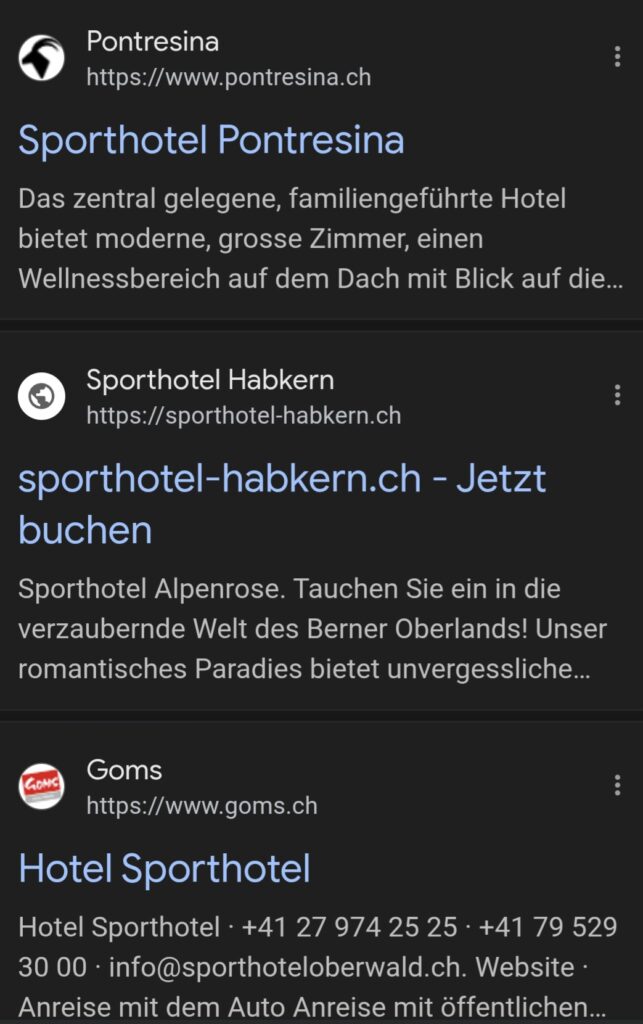Open the Hotel Sporthotel result from Goms
Viewport: 643px width, 1024px height.
click(x=164, y=868)
